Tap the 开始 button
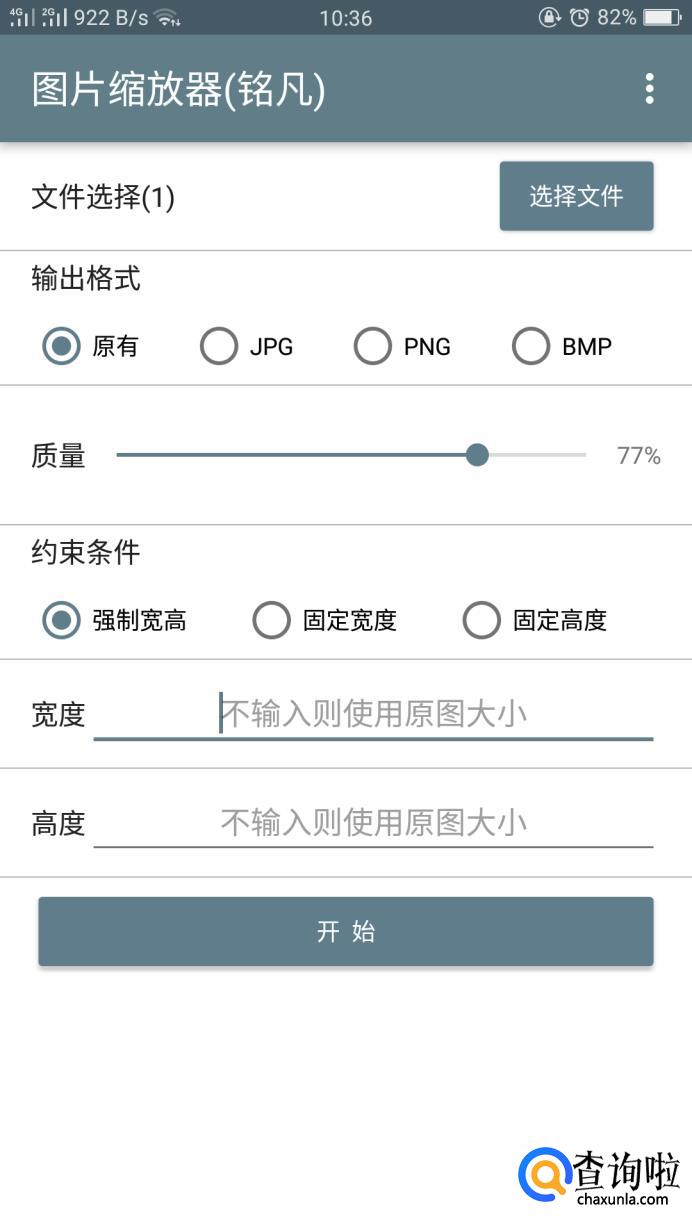 pyautogui.click(x=346, y=932)
